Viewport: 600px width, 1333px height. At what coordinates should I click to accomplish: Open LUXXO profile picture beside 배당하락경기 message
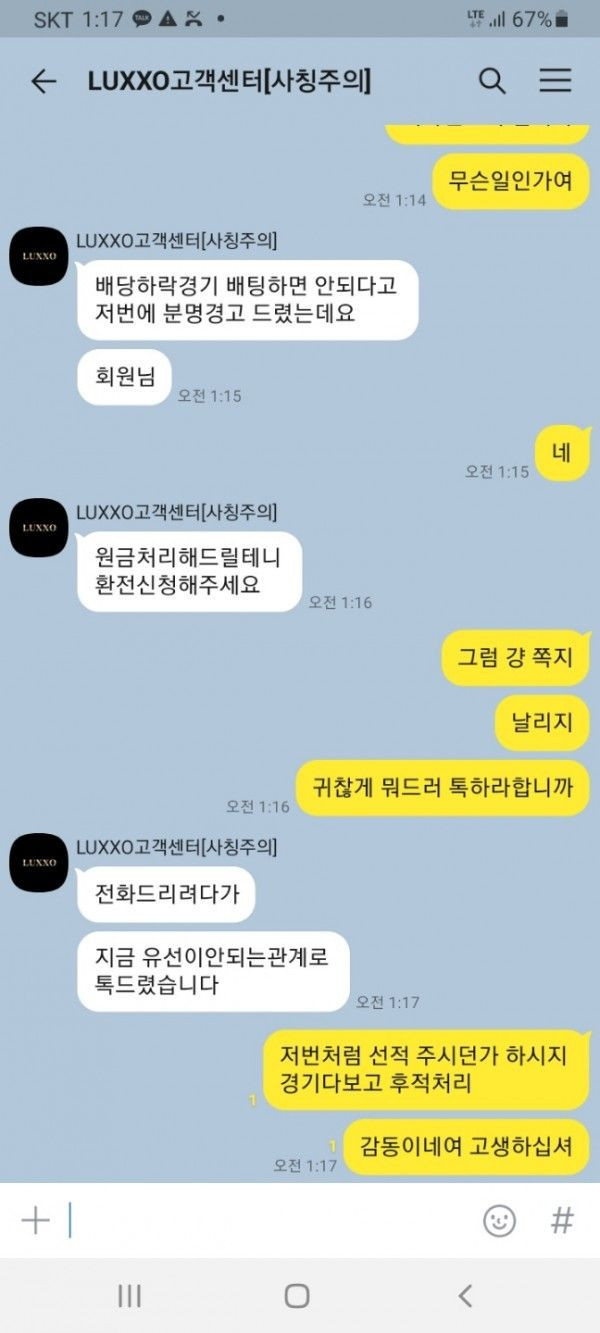39,256
